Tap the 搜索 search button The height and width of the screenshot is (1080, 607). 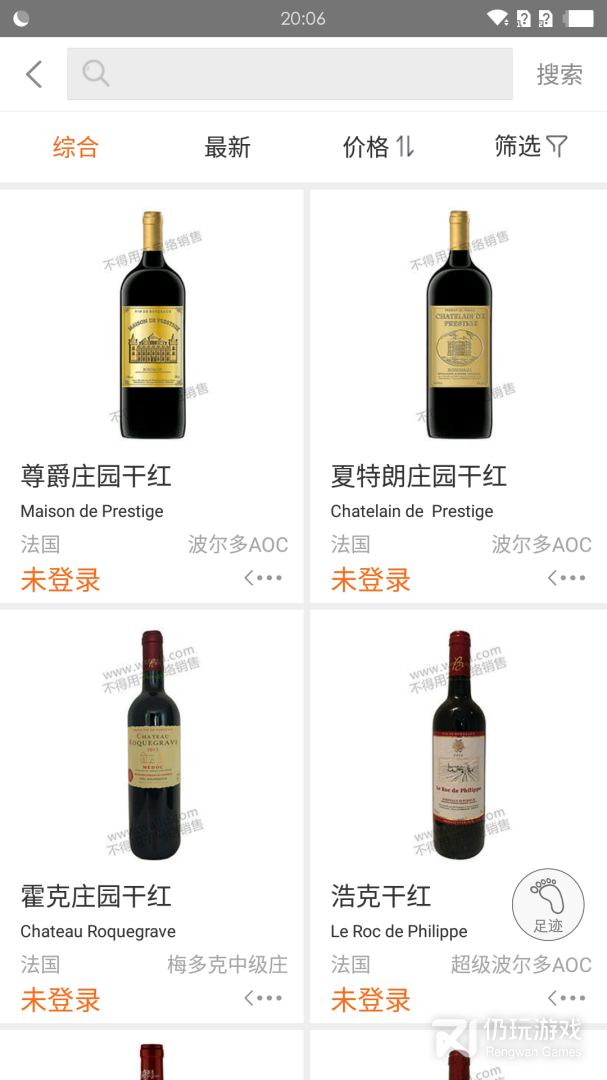(559, 74)
